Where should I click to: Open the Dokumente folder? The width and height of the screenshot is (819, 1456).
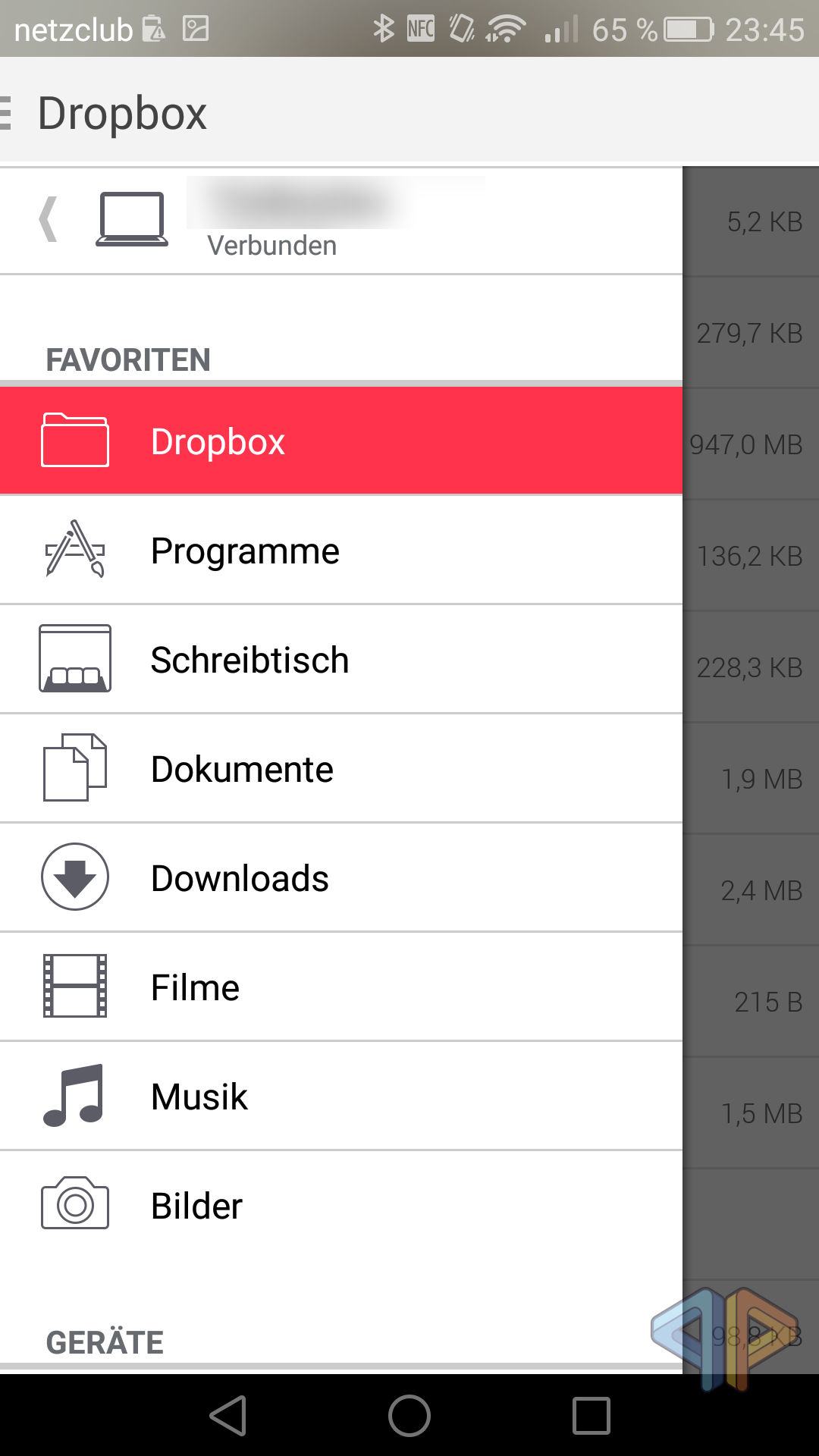point(341,769)
